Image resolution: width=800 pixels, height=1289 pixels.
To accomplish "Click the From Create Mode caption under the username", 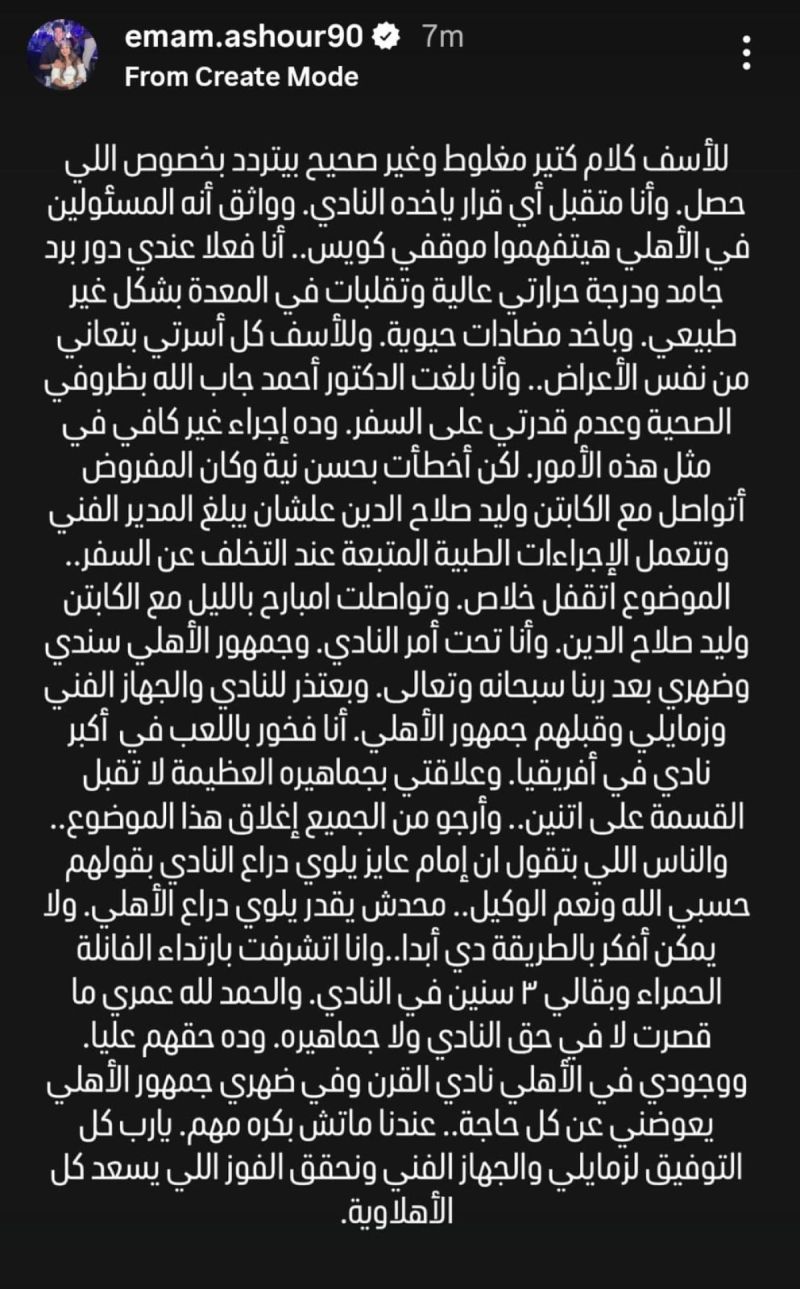I will 241,75.
